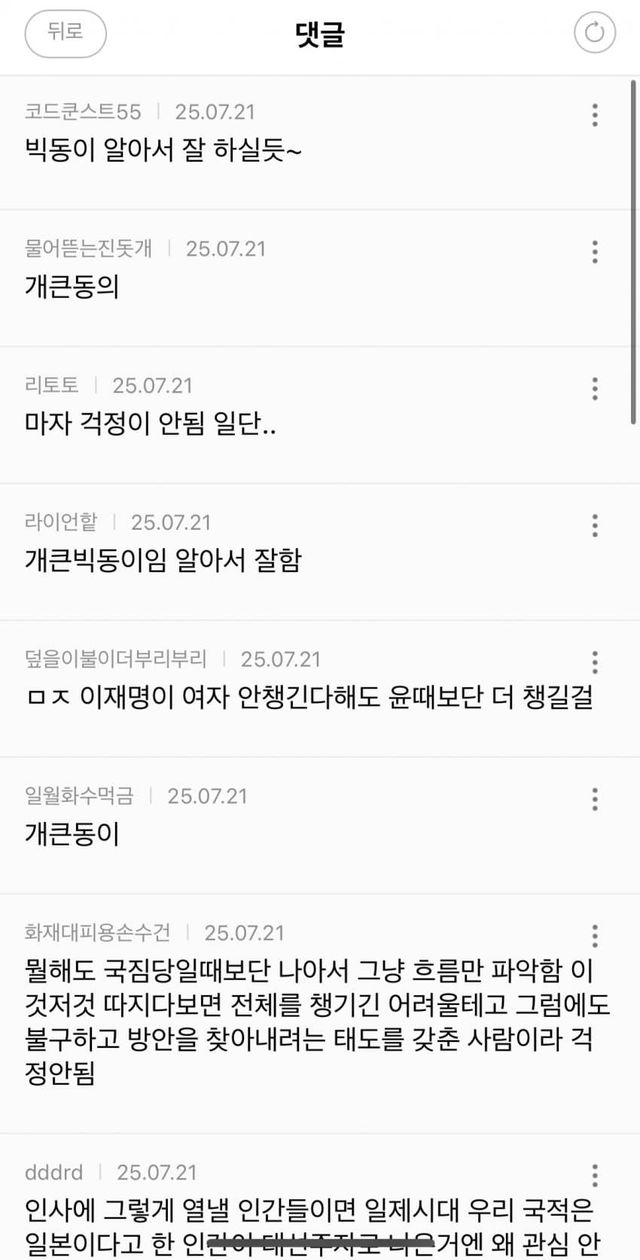Open options for 일월화수먹금's comment
This screenshot has width=640, height=1260.
click(595, 799)
